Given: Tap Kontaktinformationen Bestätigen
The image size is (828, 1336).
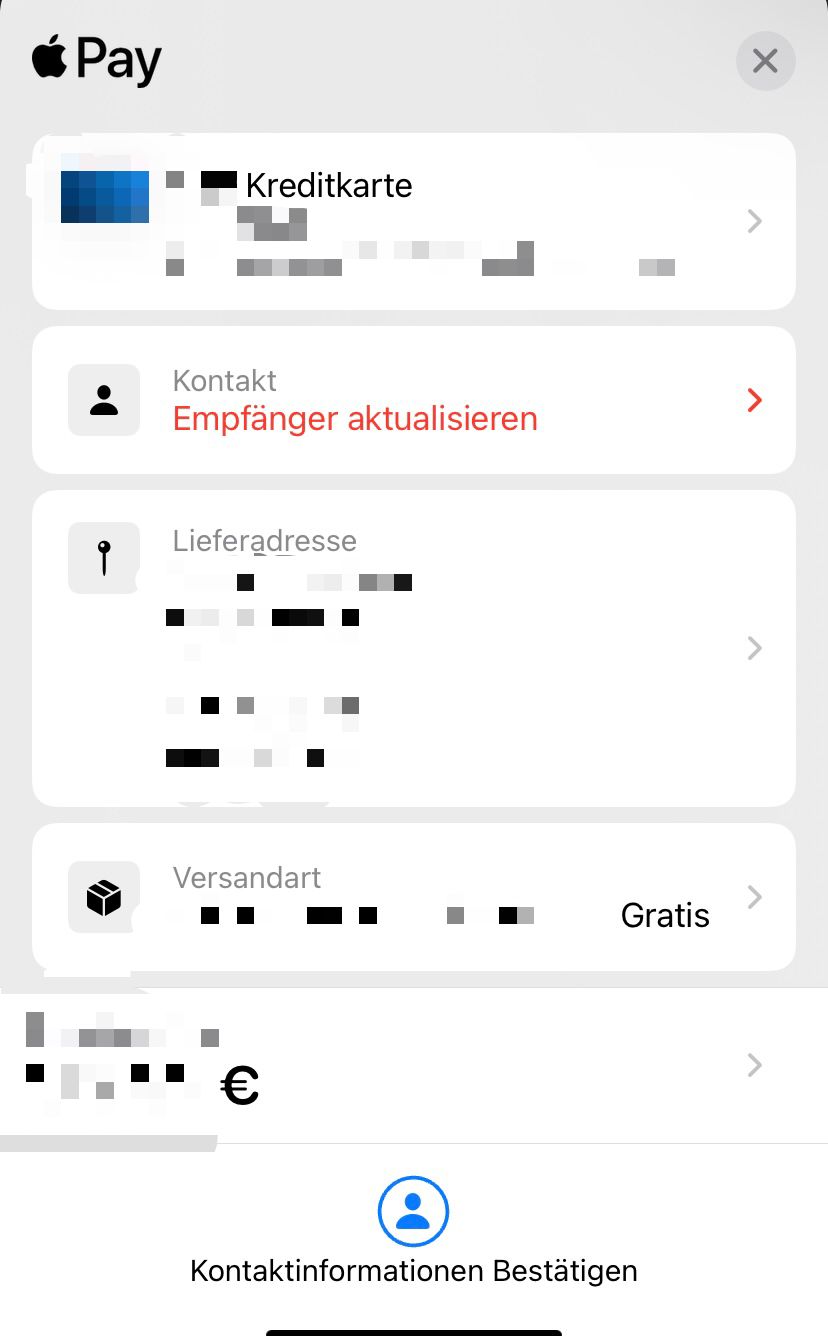Looking at the screenshot, I should pos(413,1232).
